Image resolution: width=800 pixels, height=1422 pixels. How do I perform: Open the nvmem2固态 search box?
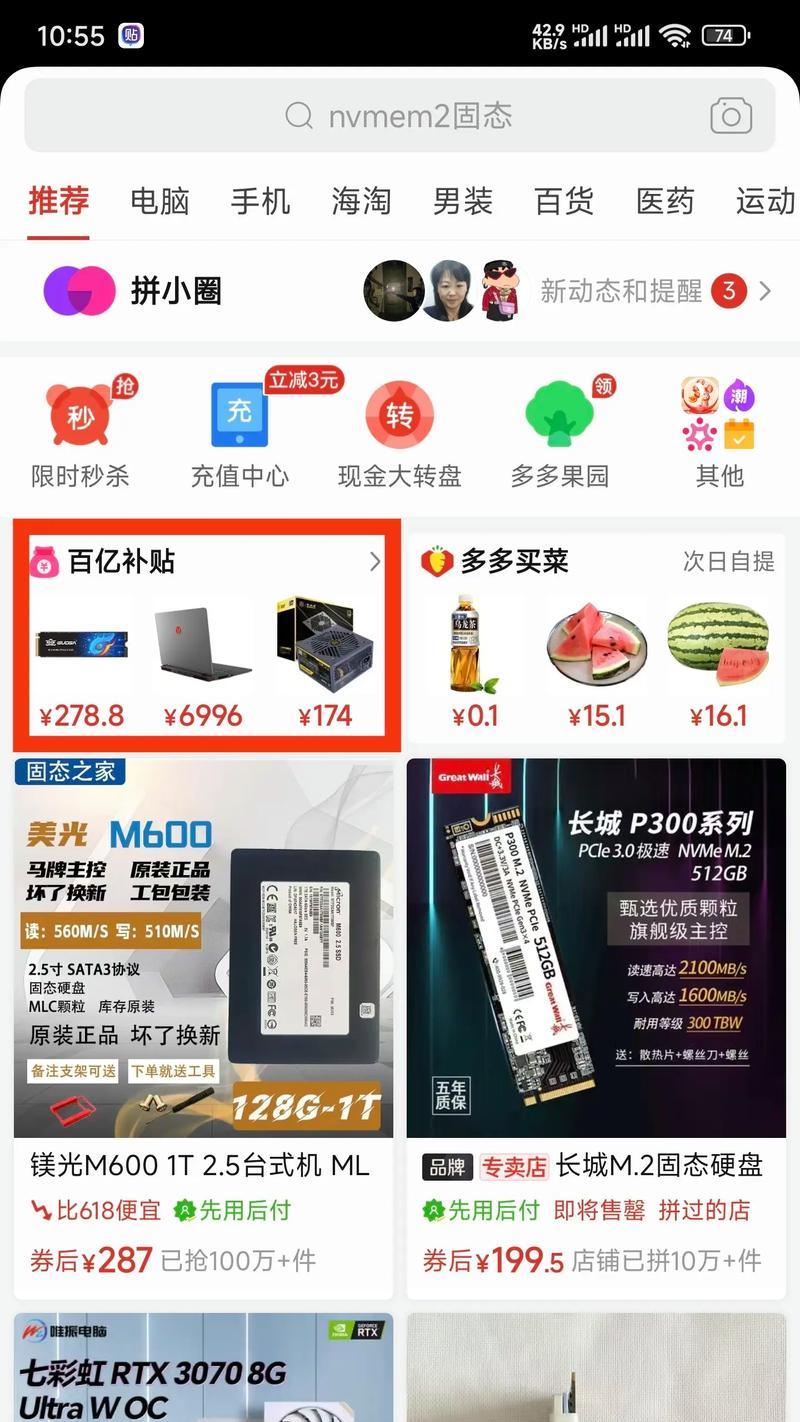[x=400, y=116]
